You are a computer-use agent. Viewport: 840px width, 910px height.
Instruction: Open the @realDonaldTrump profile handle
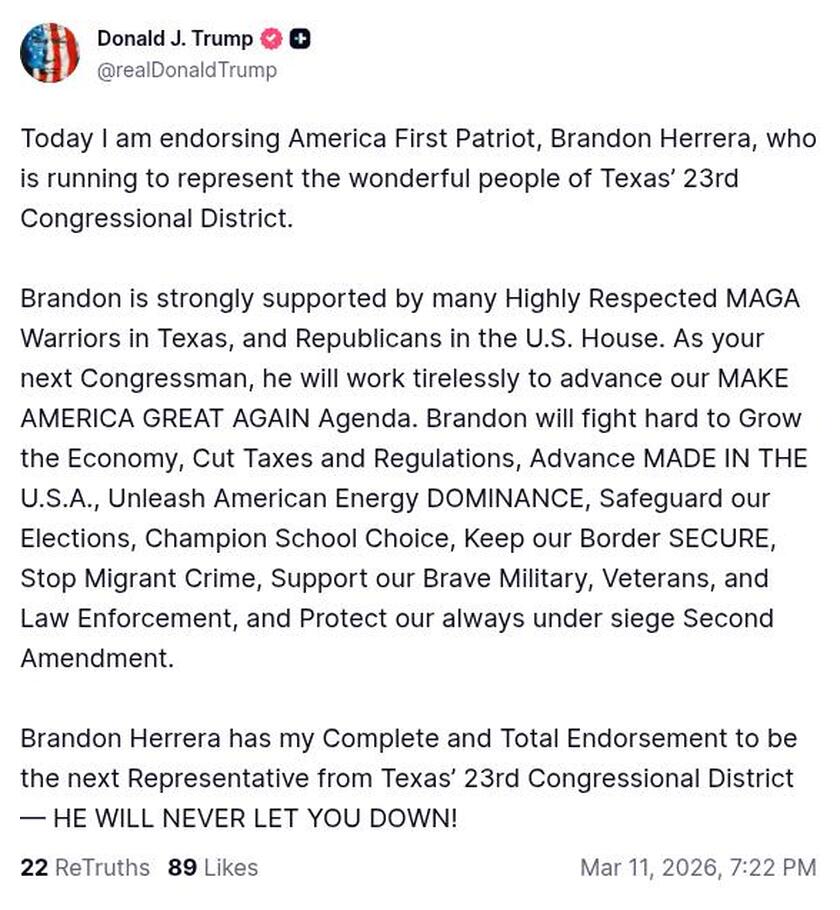click(186, 70)
